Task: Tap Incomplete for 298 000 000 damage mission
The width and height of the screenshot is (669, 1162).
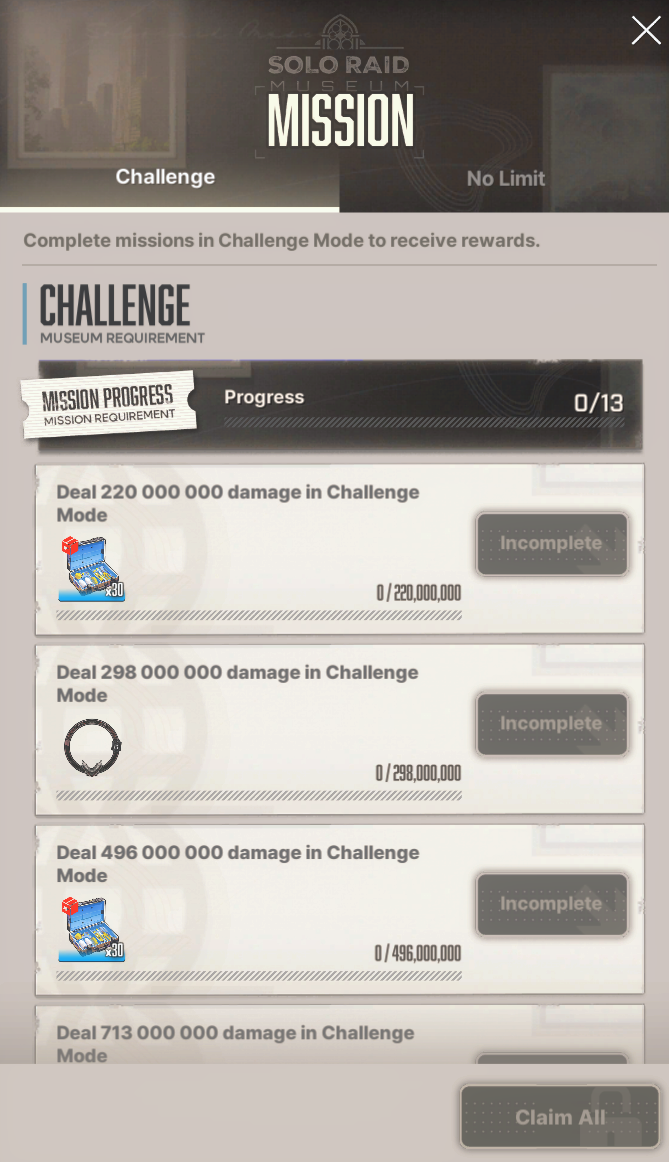Action: [x=552, y=723]
